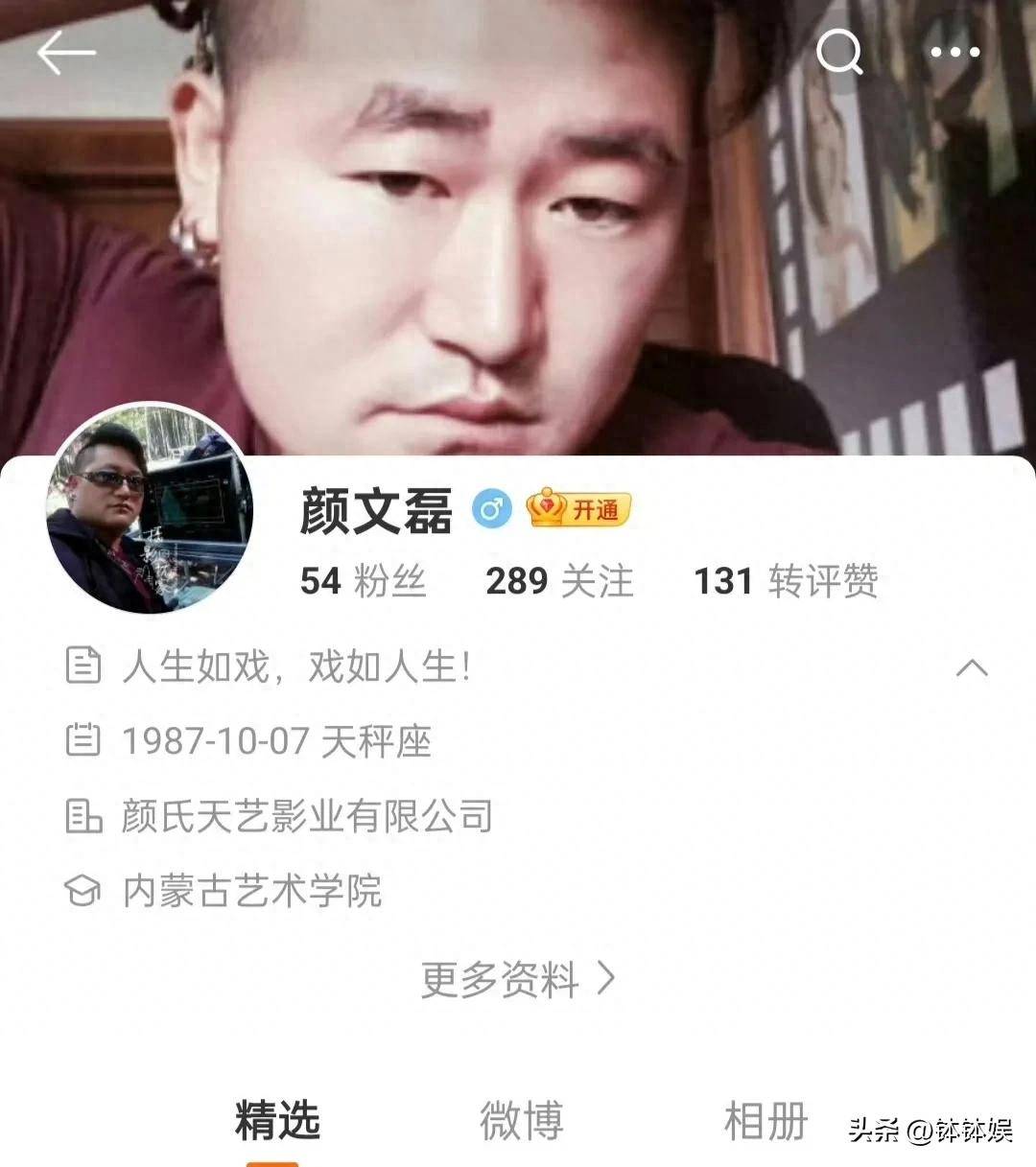Switch to the 精选 tab
Viewport: 1036px width, 1167px height.
(x=277, y=1120)
